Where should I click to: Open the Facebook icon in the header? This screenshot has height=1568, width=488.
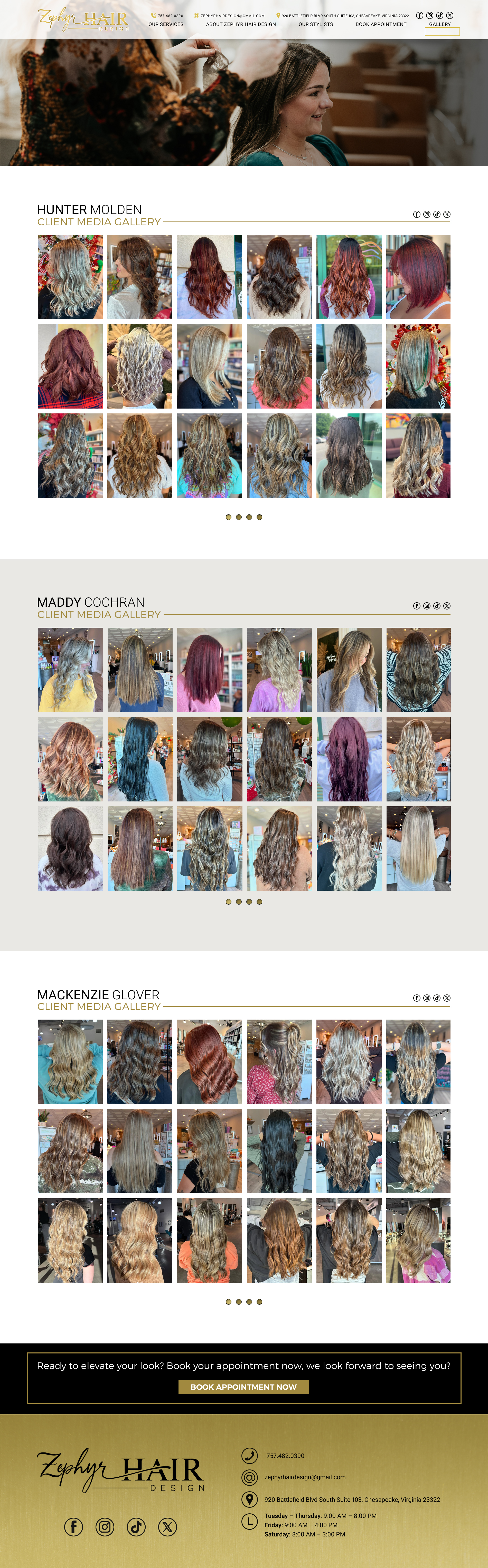419,15
